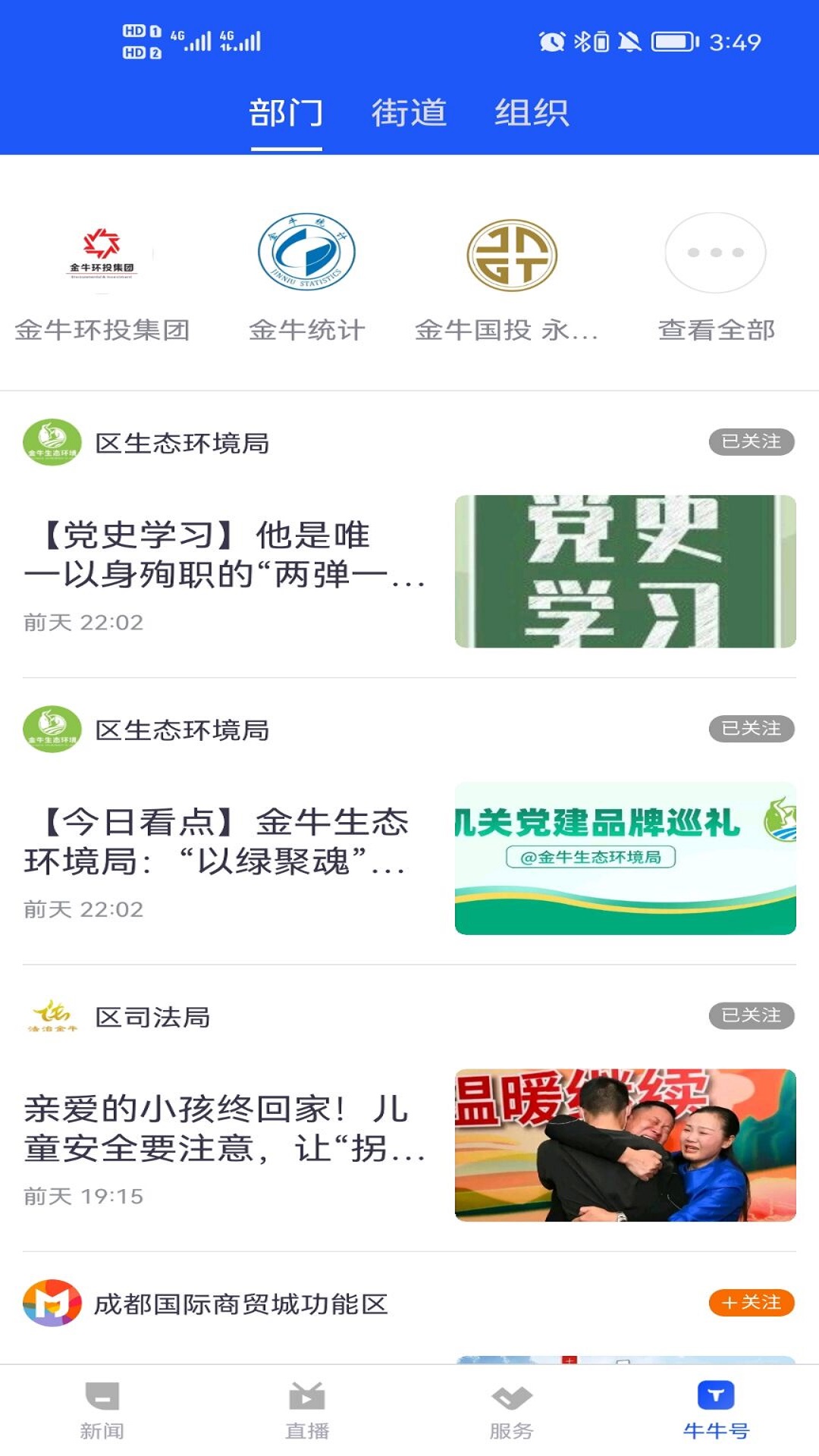The image size is (819, 1456).
Task: Open the 金牛国投 永… department icon
Action: [x=512, y=256]
